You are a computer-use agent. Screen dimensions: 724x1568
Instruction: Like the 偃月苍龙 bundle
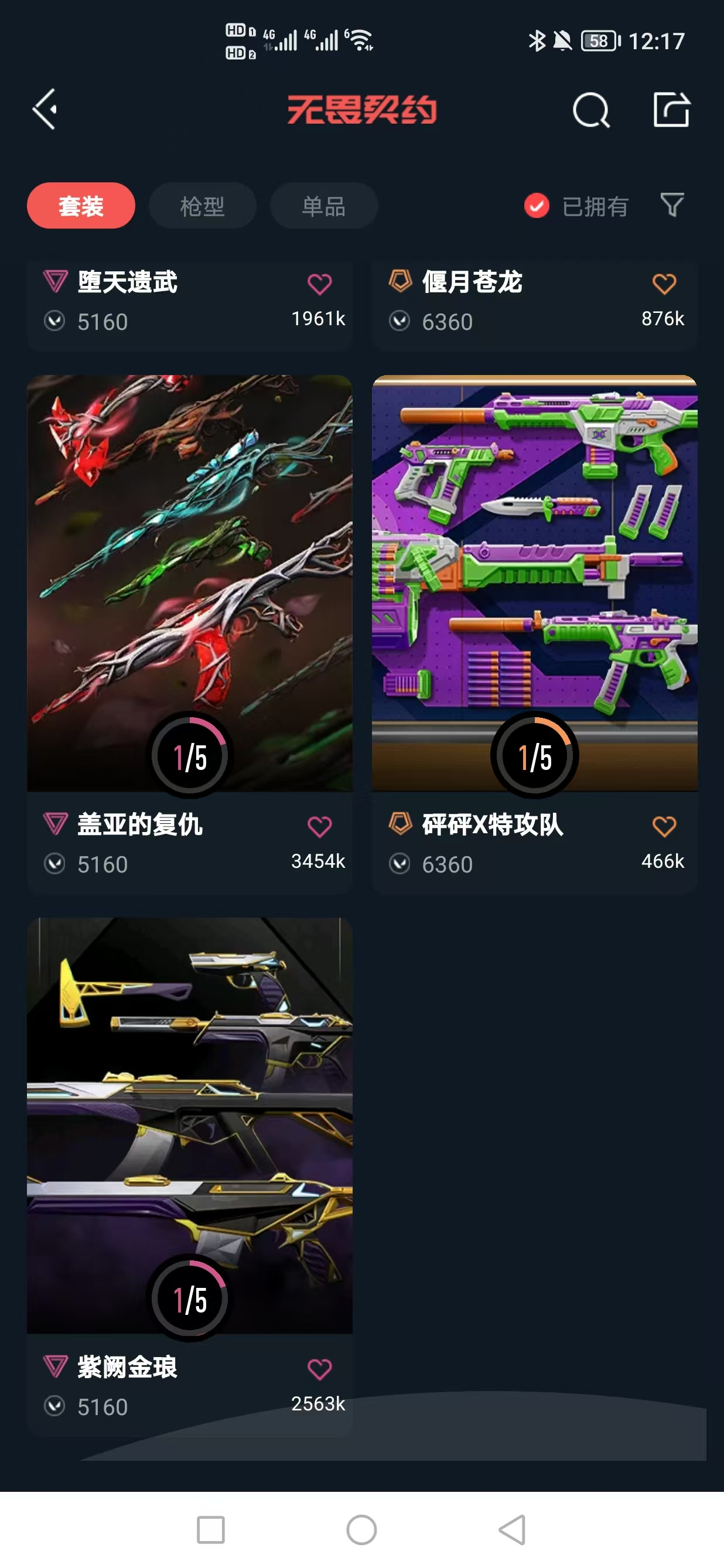[664, 284]
